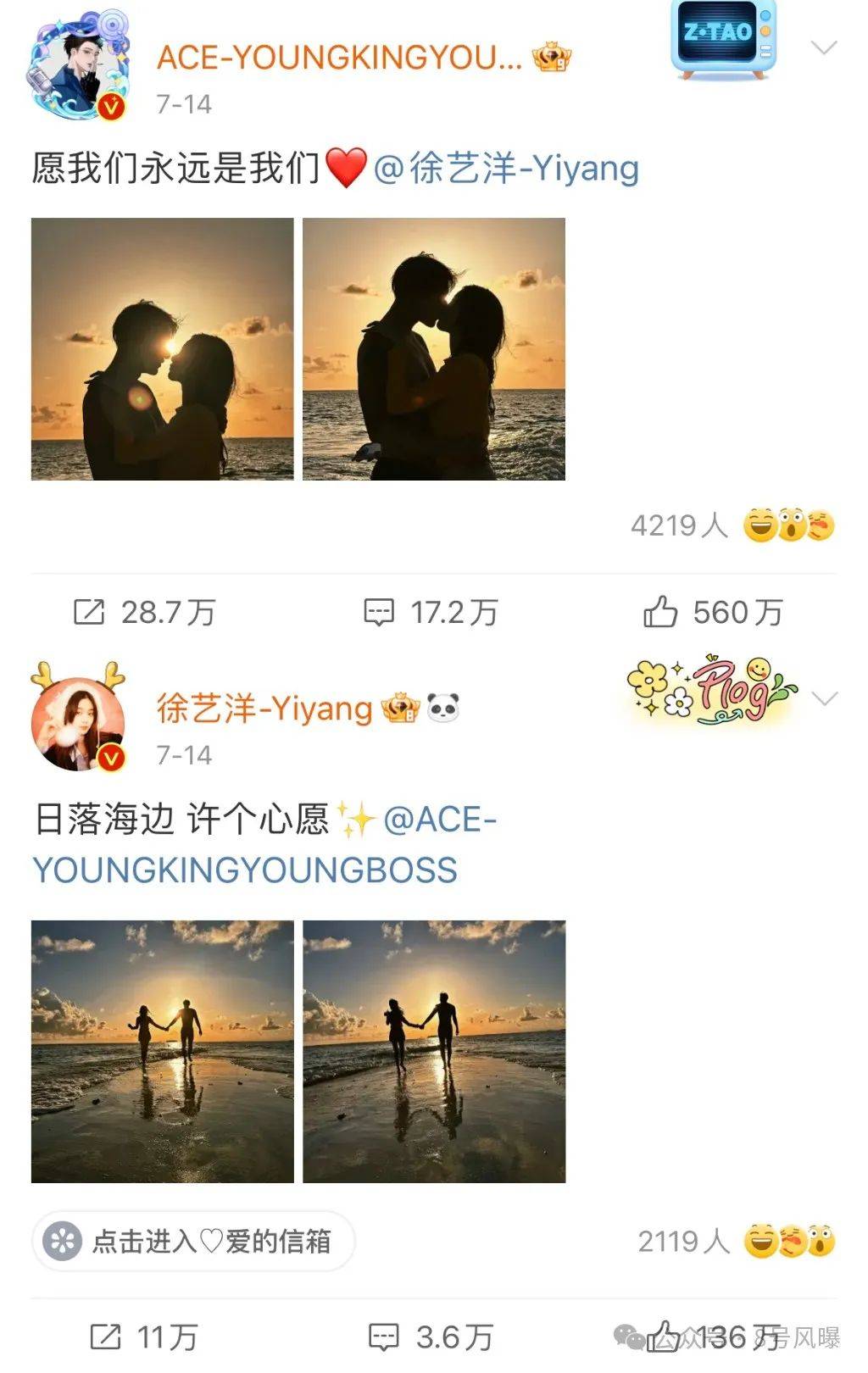View the first beach hand-holding photo

click(163, 1051)
